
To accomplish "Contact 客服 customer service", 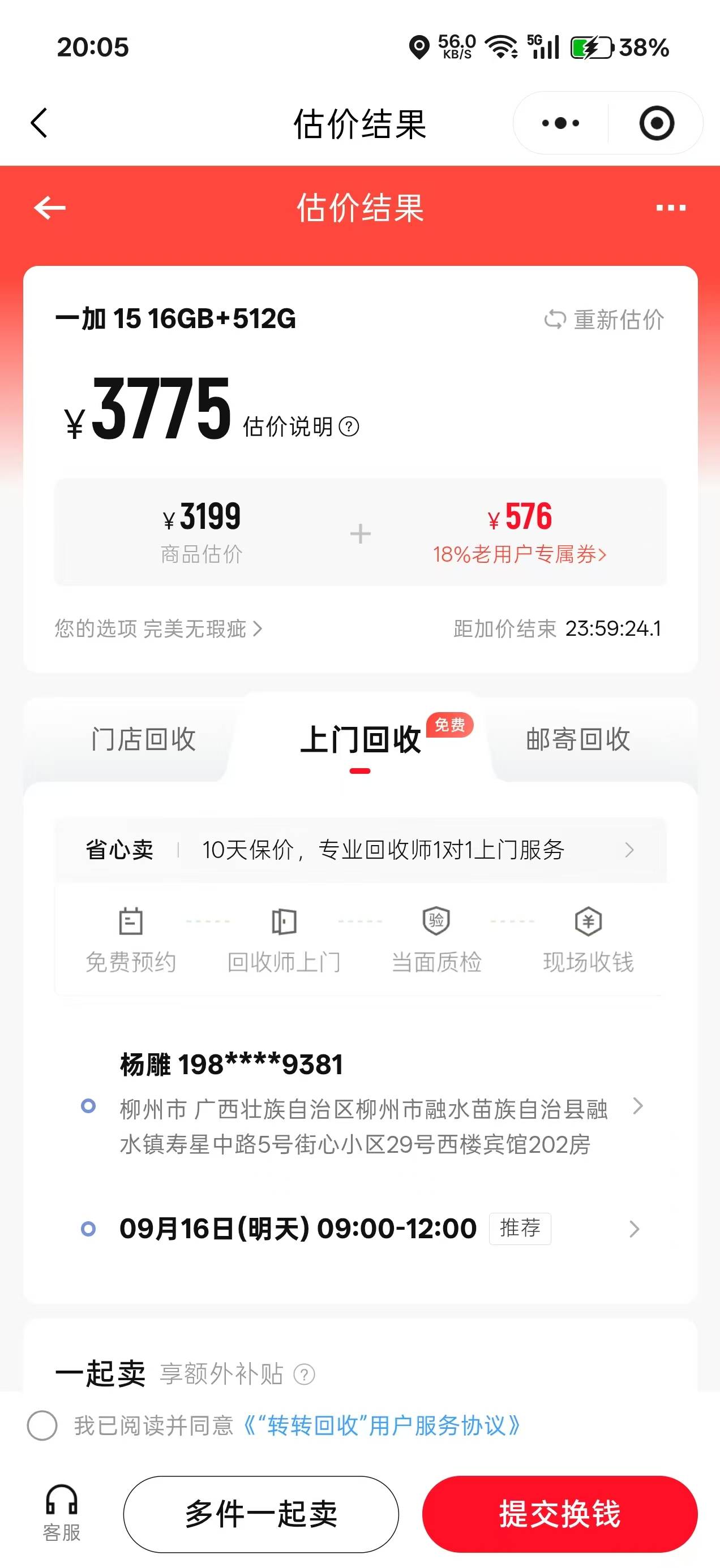I will coord(62,1513).
